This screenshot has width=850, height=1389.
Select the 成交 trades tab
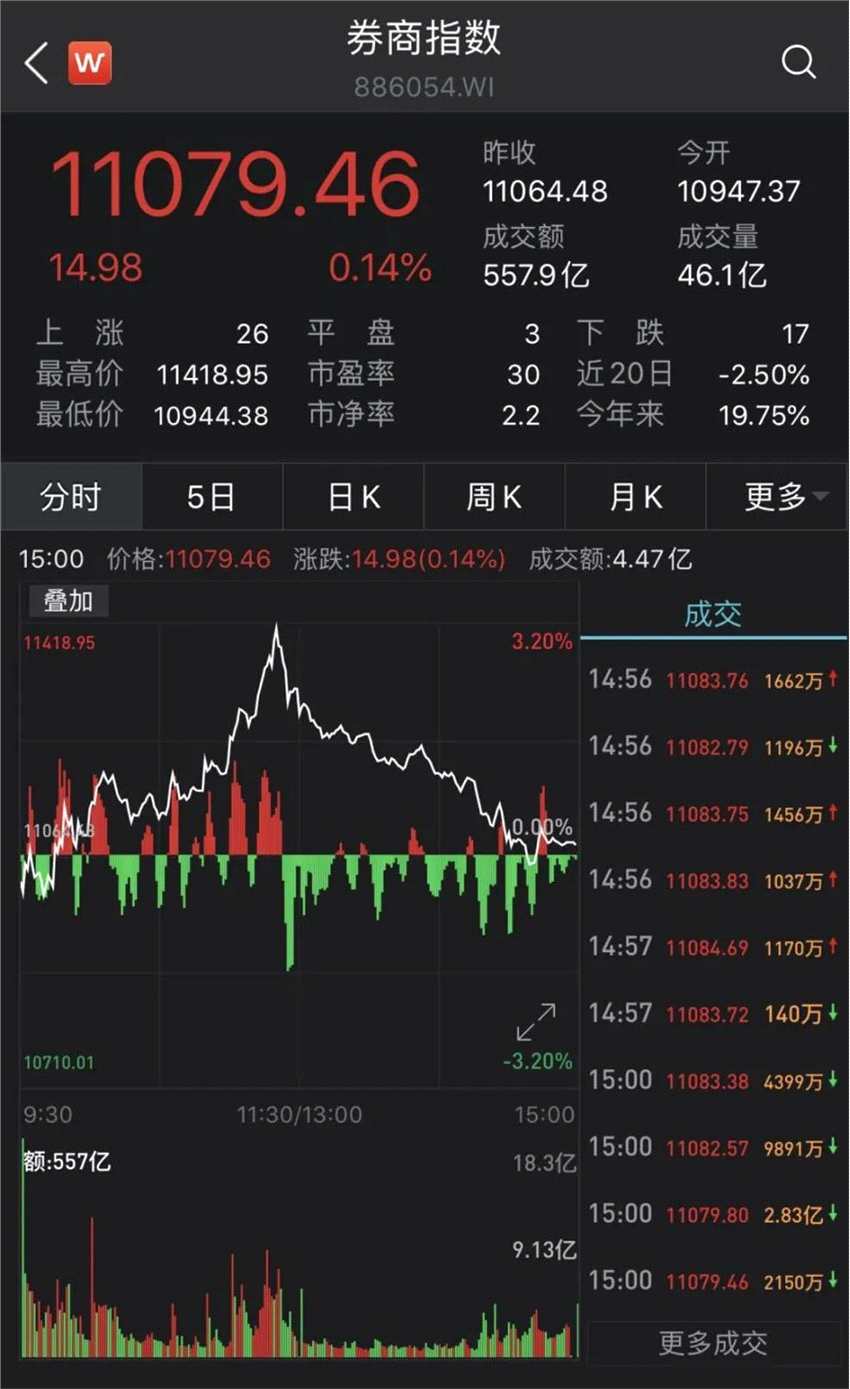tap(713, 614)
